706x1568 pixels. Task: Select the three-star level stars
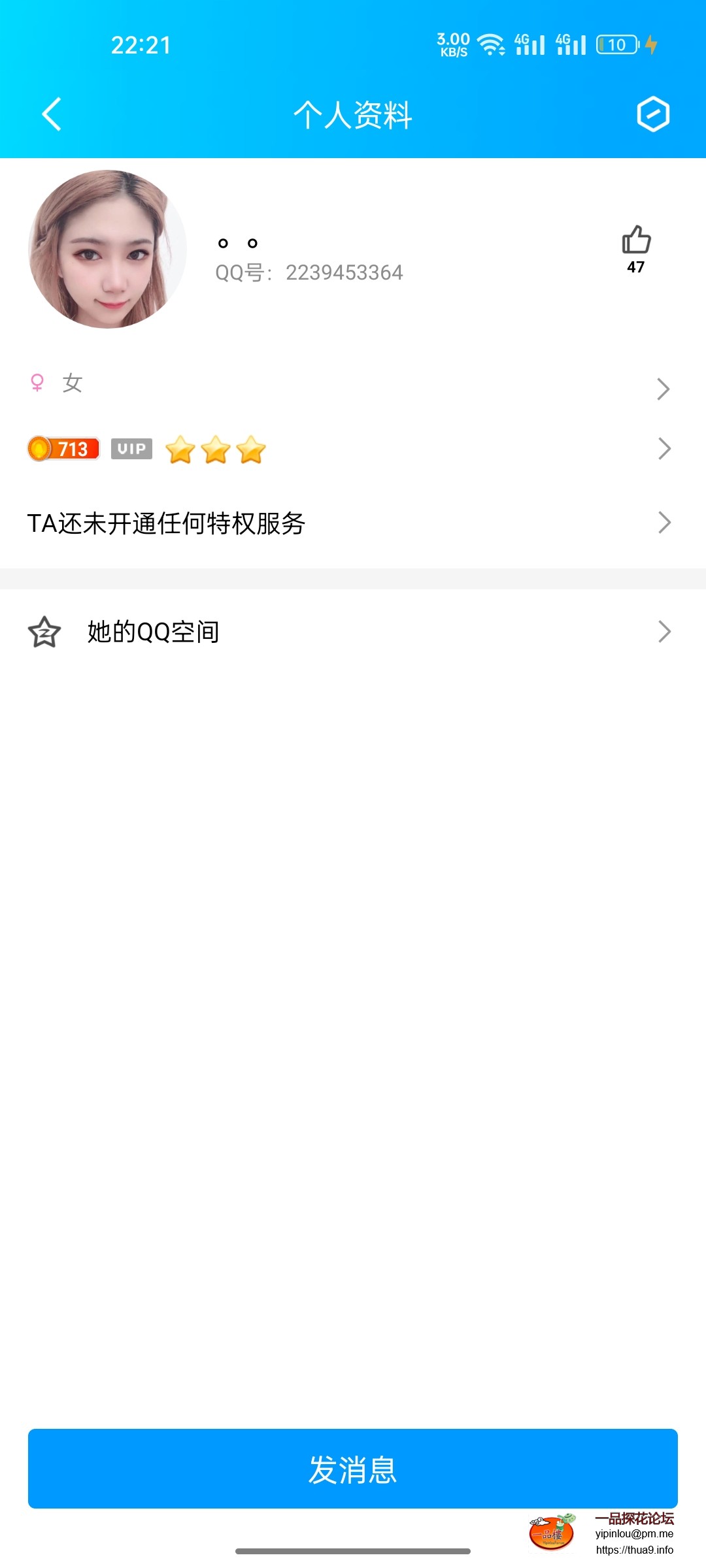coord(216,449)
